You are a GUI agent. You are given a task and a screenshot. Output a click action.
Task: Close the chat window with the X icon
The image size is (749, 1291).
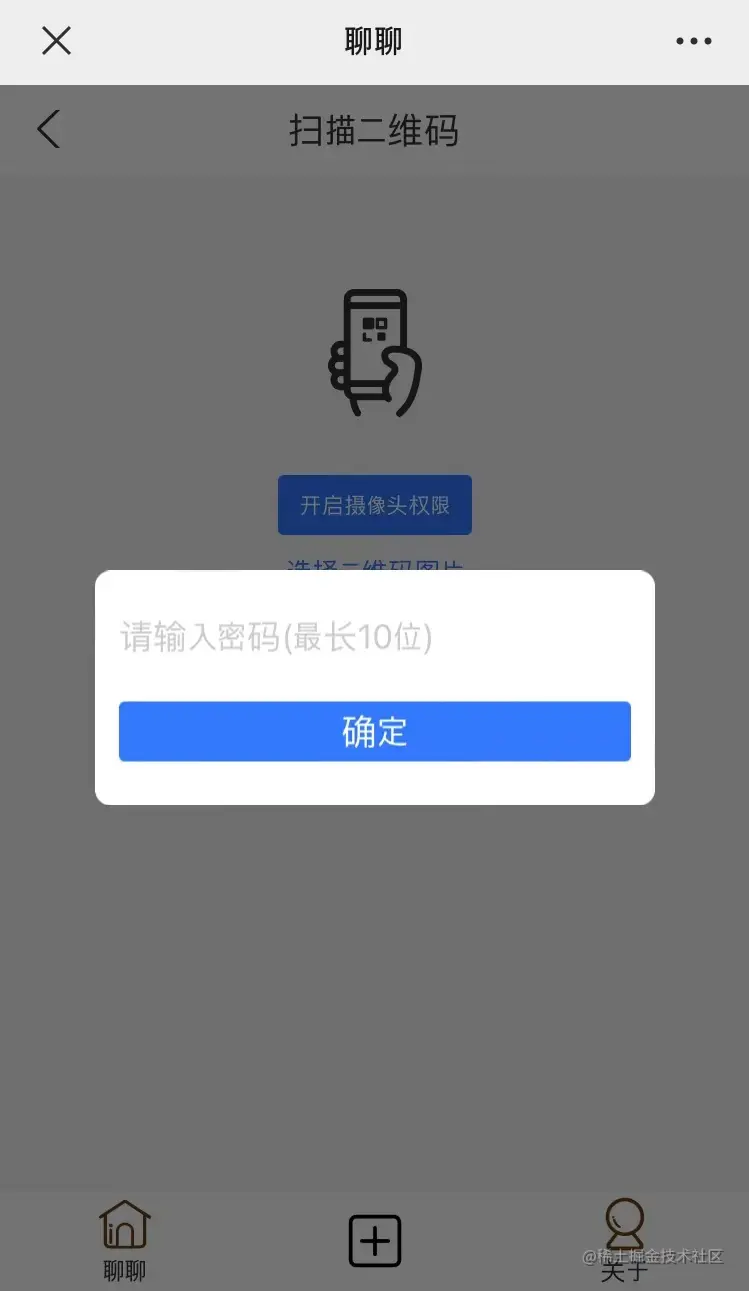[56, 41]
